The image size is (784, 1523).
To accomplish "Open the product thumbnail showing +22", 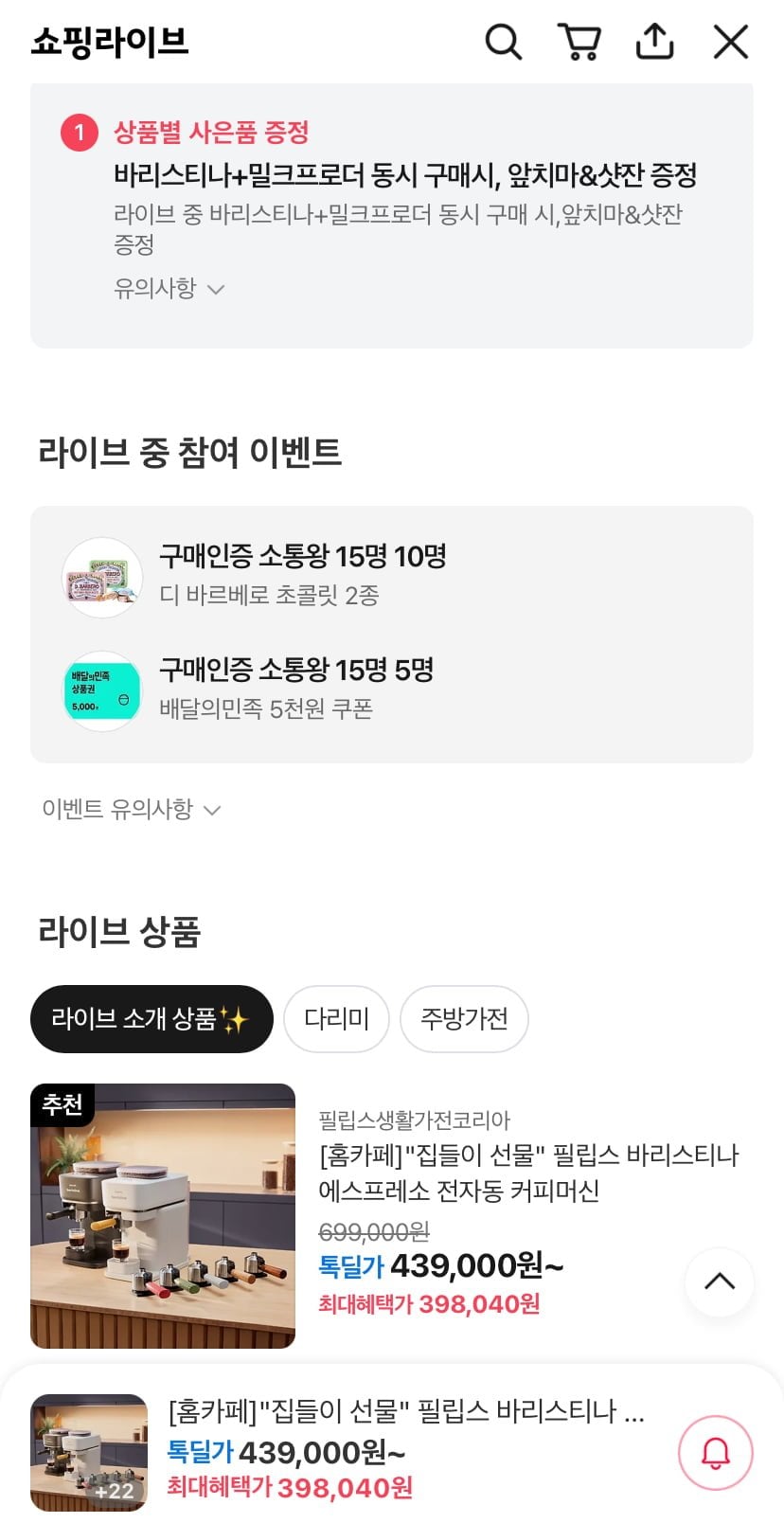I will pyautogui.click(x=89, y=1453).
